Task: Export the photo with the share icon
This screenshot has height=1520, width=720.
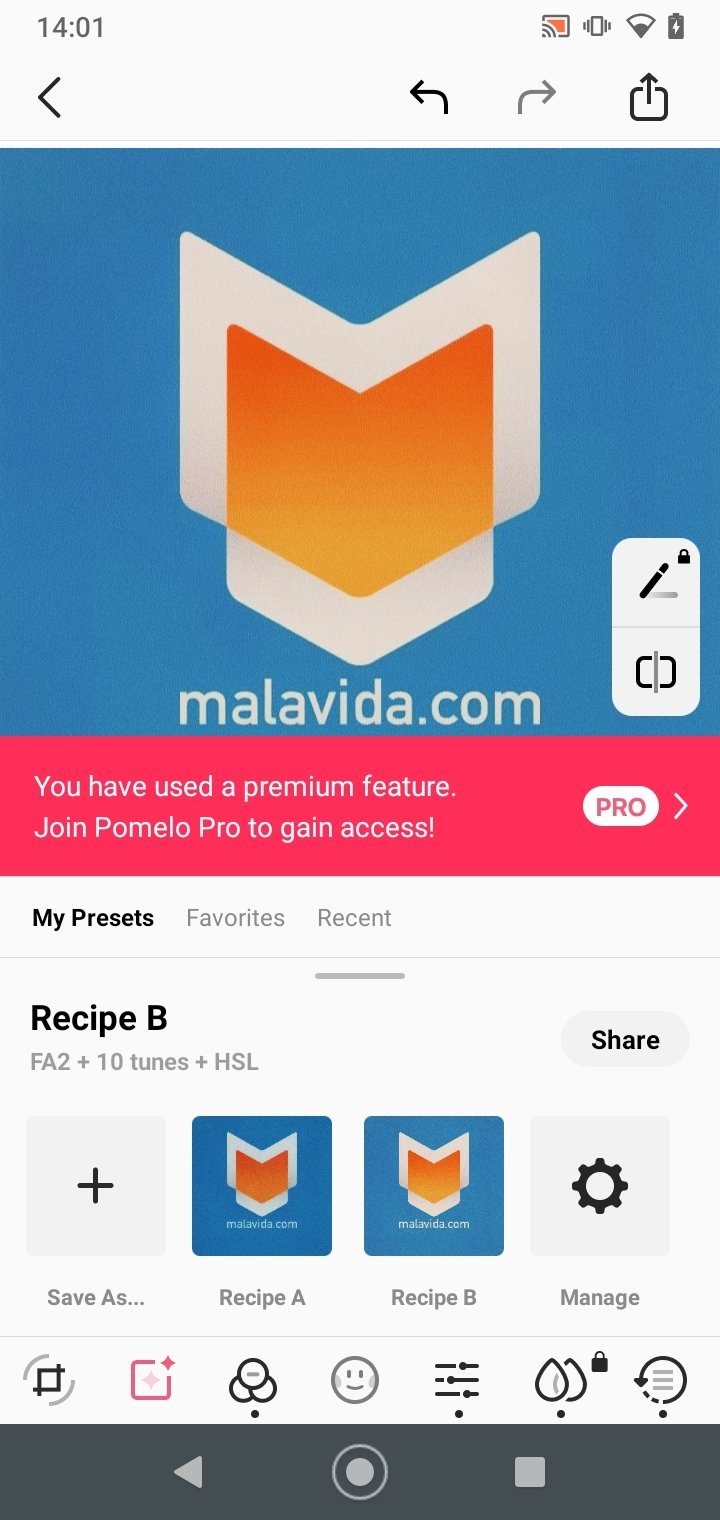Action: (x=648, y=97)
